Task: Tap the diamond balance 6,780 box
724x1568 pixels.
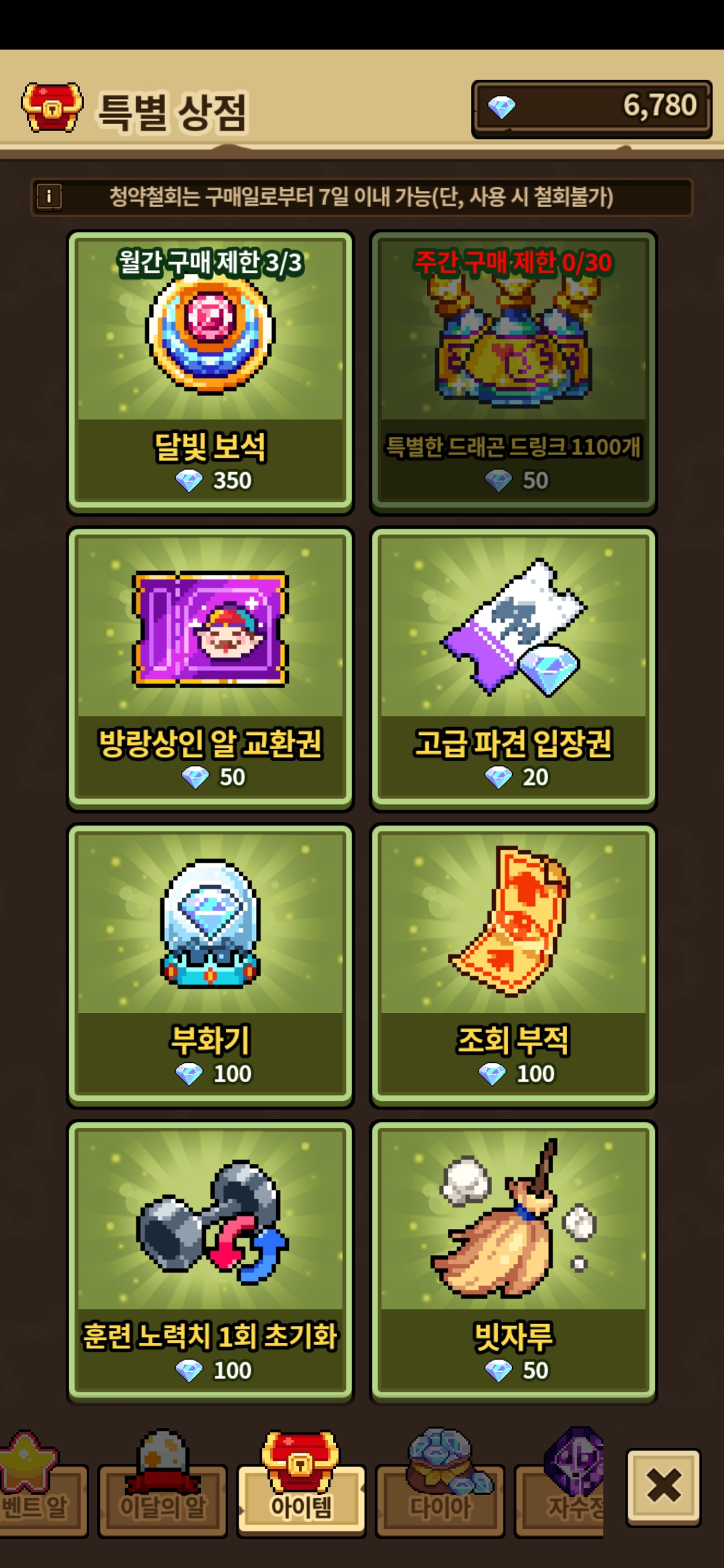Action: (591, 109)
